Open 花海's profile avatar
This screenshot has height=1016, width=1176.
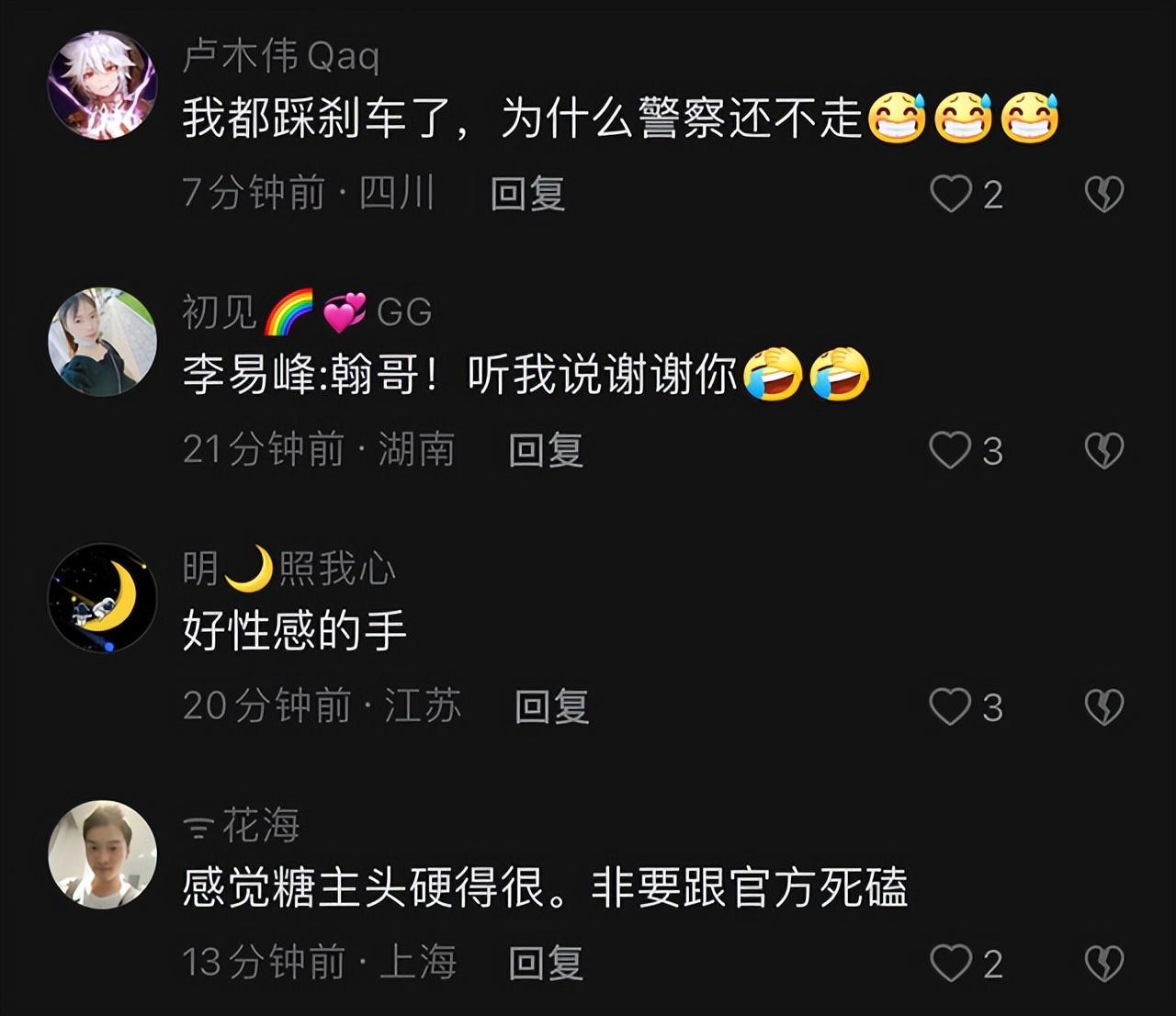pos(102,854)
